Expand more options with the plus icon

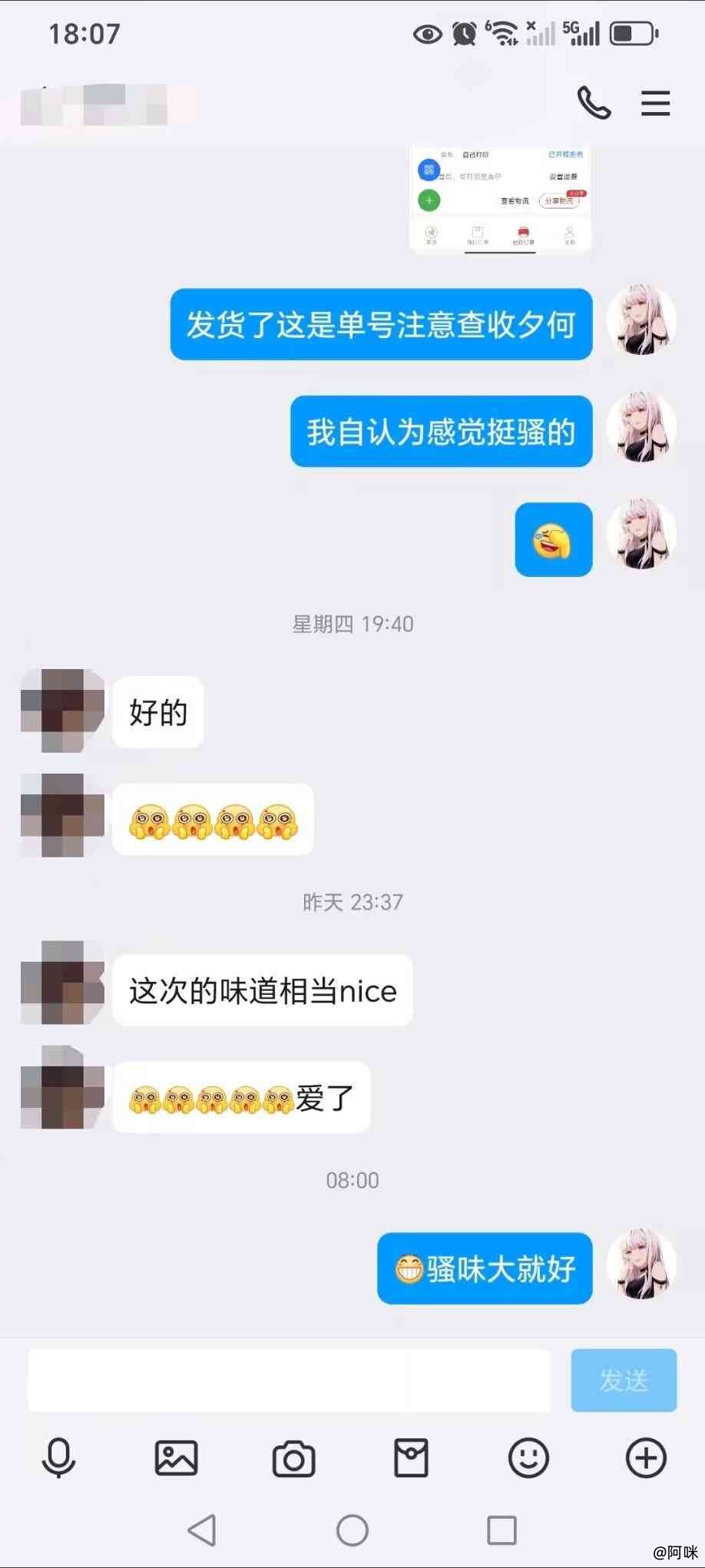point(646,1457)
